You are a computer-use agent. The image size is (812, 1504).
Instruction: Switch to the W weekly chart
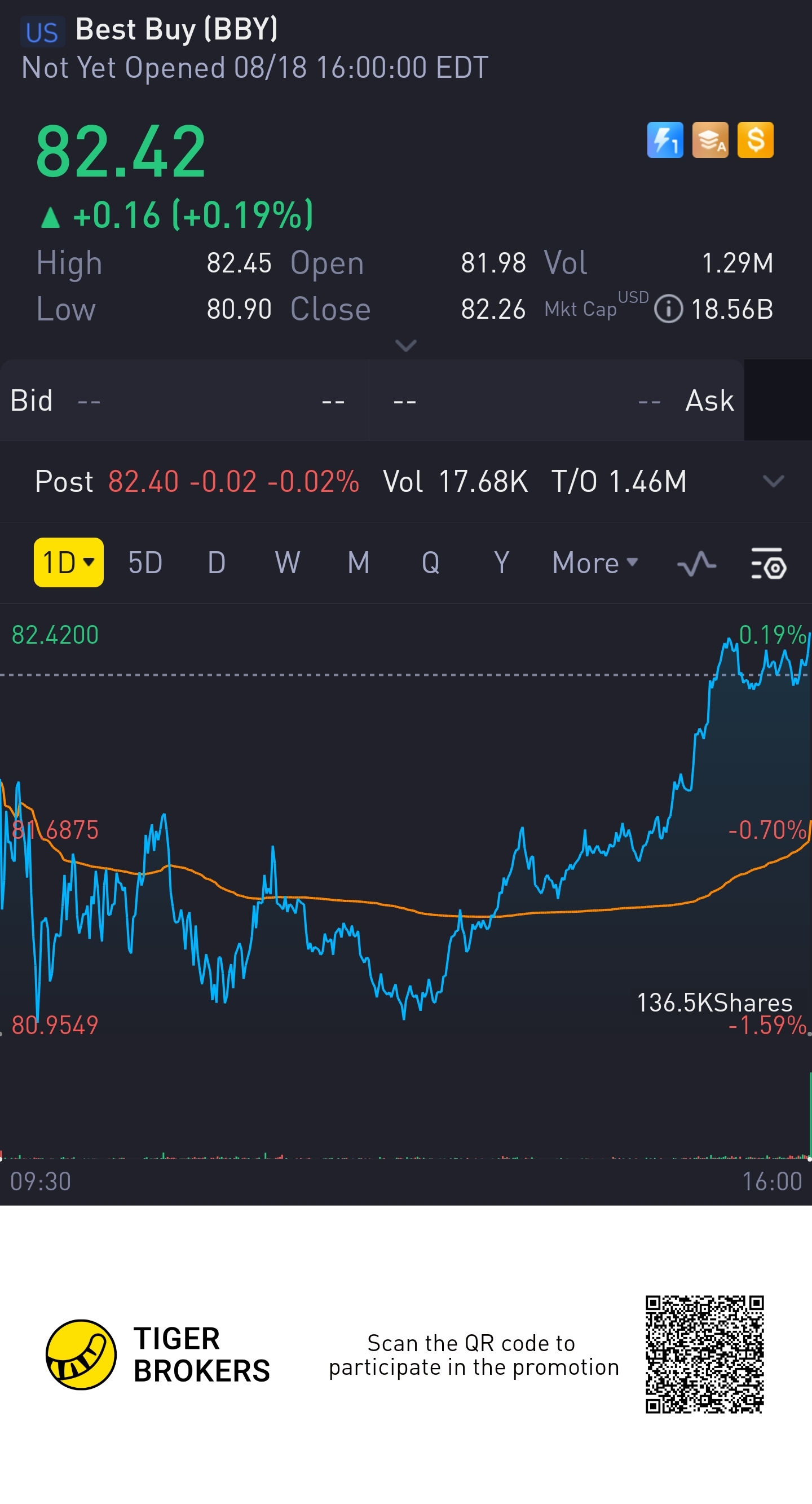point(287,564)
